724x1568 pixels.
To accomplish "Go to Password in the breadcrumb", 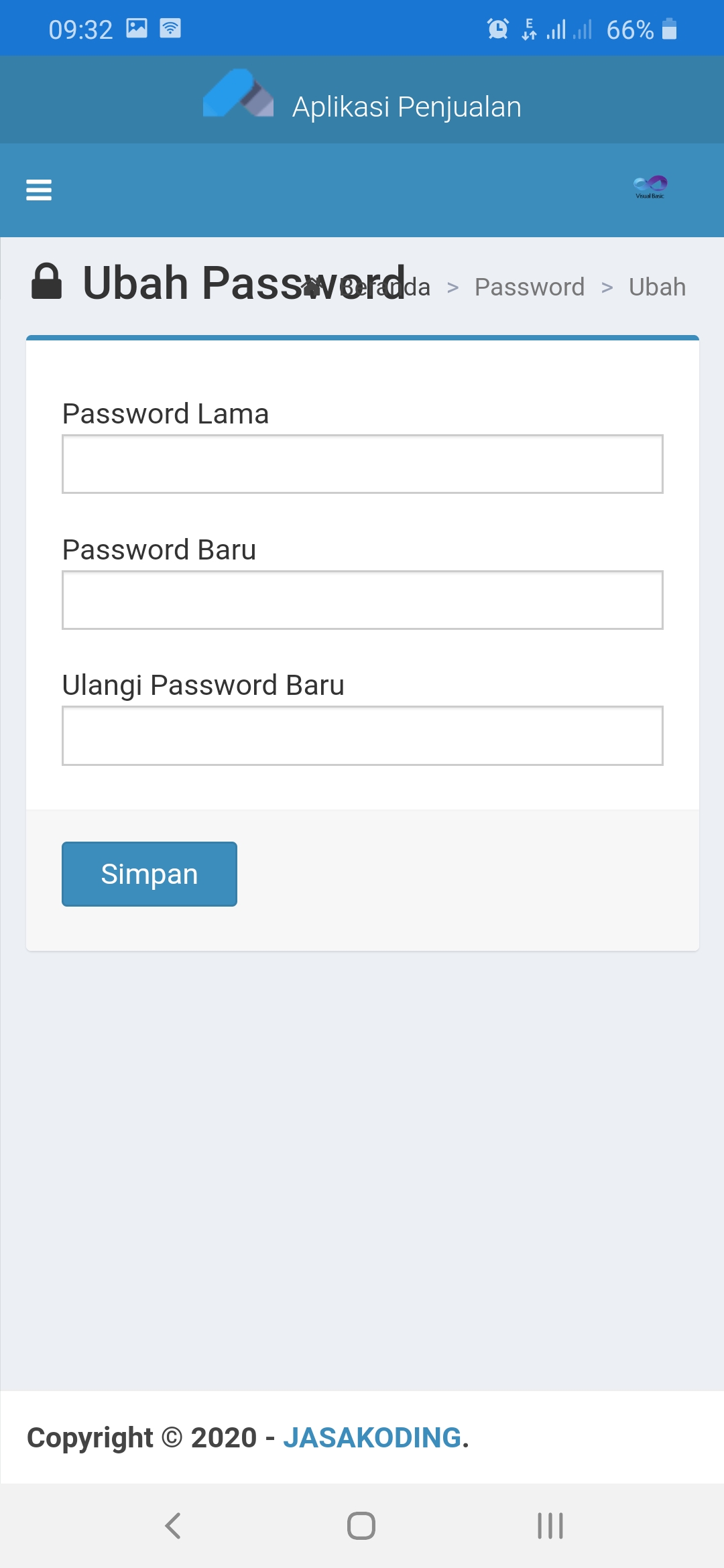I will 529,287.
